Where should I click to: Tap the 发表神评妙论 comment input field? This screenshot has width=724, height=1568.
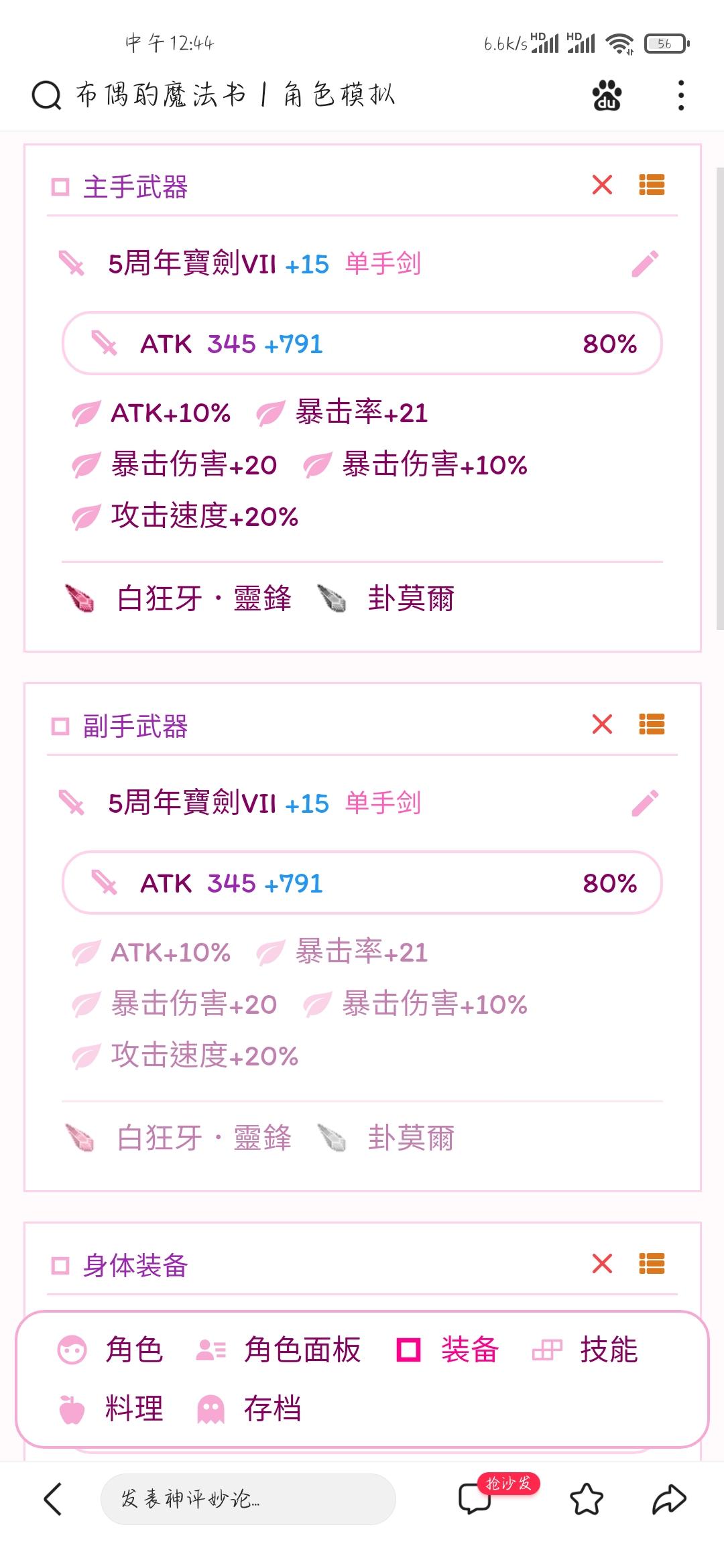(248, 1500)
